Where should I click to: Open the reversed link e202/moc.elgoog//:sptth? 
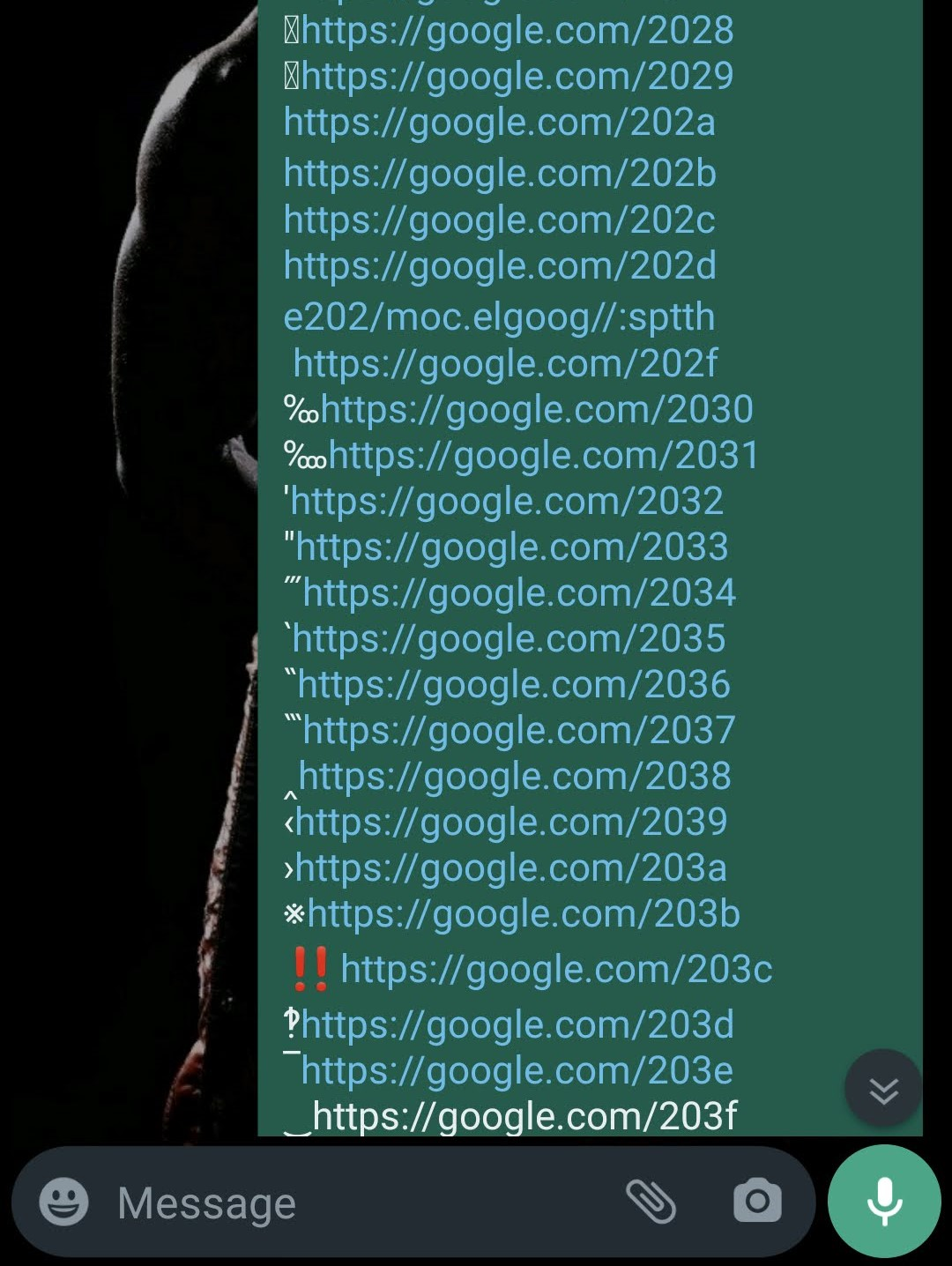click(x=500, y=317)
